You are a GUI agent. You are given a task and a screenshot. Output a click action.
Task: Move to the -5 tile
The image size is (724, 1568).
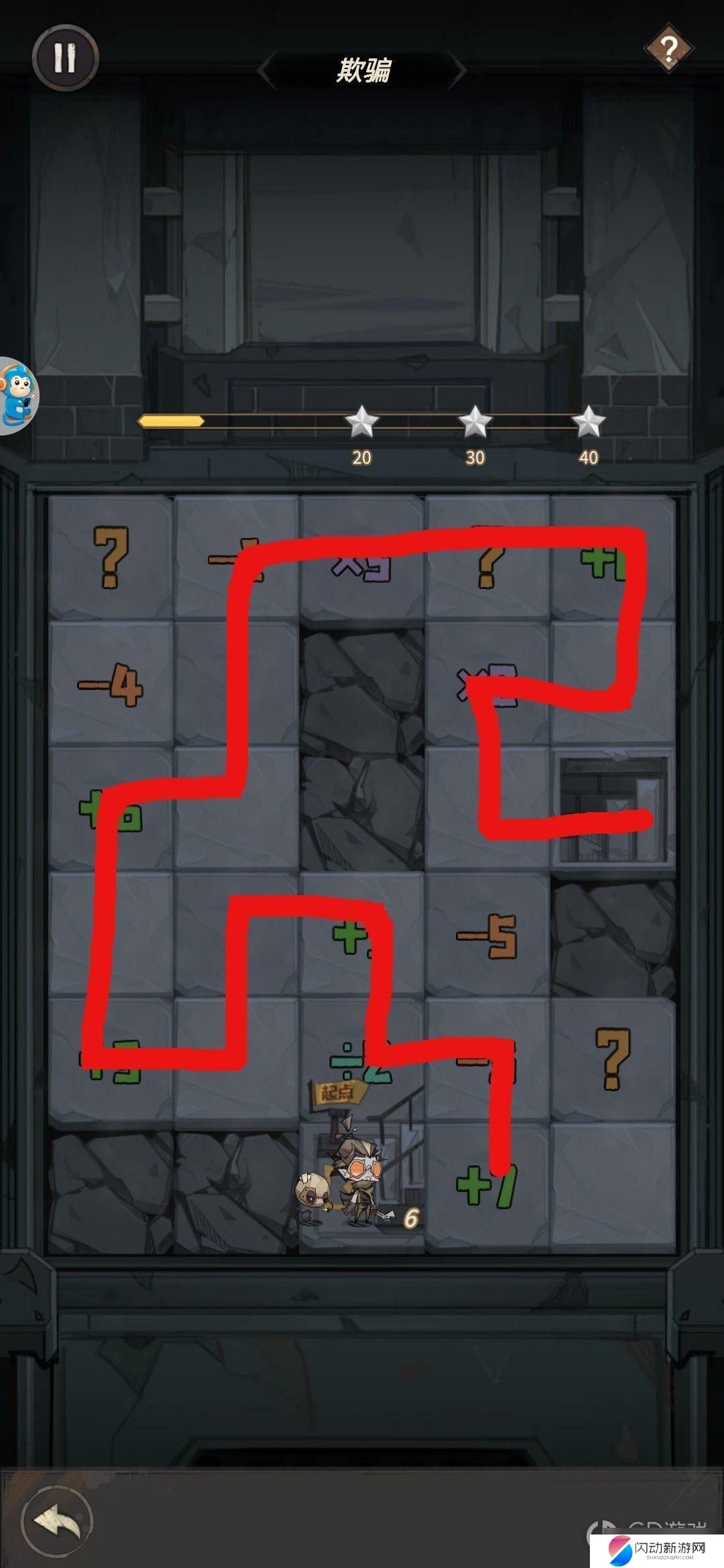click(487, 935)
